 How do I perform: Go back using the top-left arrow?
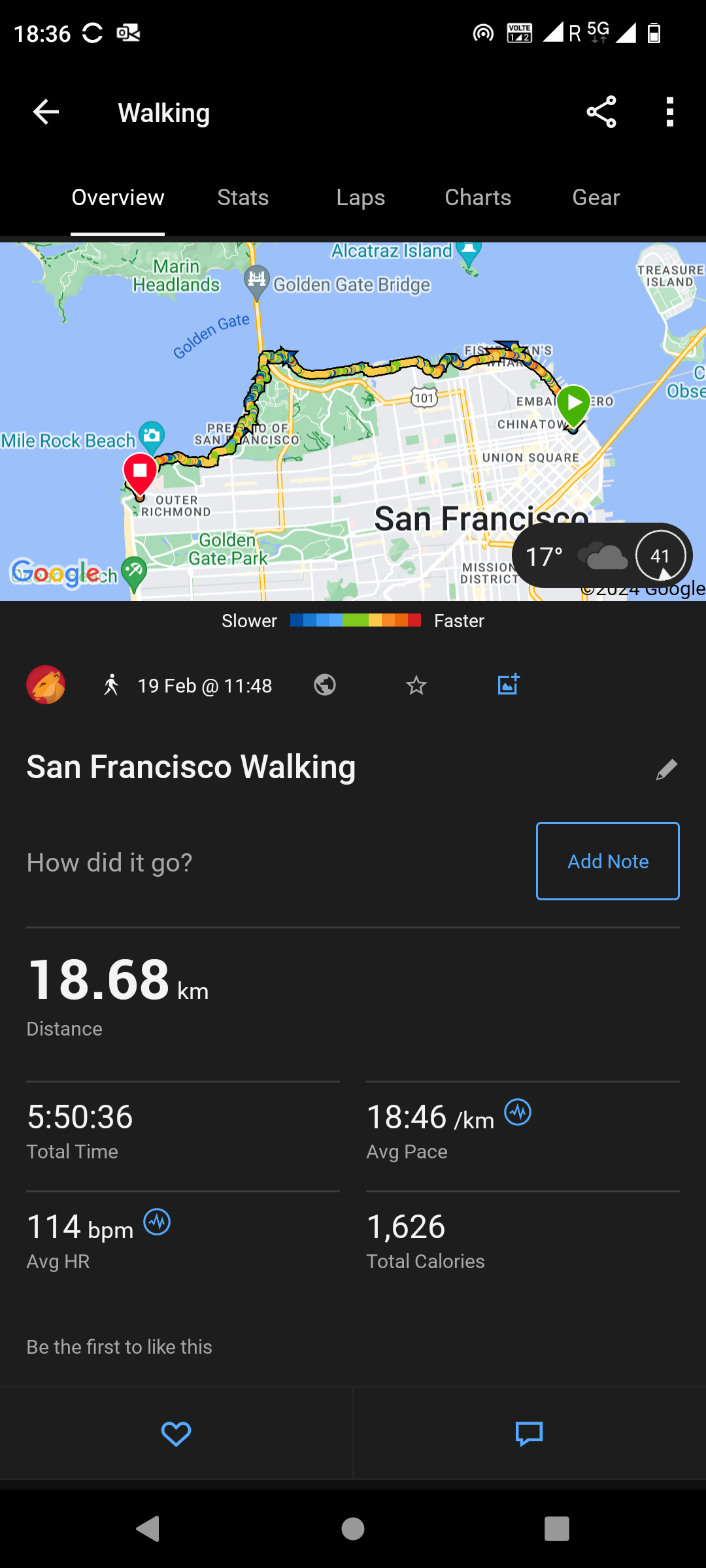46,112
